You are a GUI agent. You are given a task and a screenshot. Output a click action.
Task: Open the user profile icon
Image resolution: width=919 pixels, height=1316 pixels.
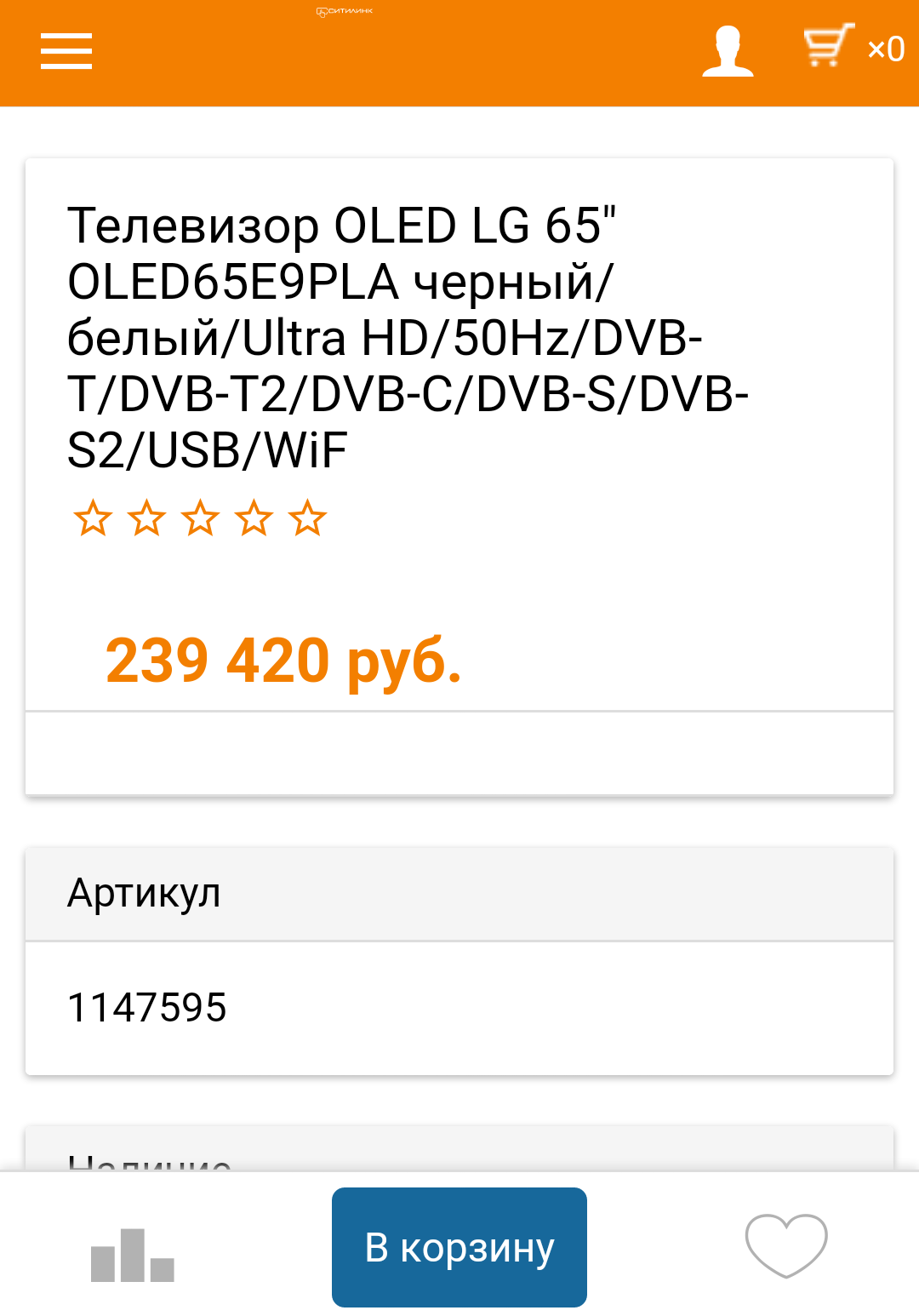[728, 51]
